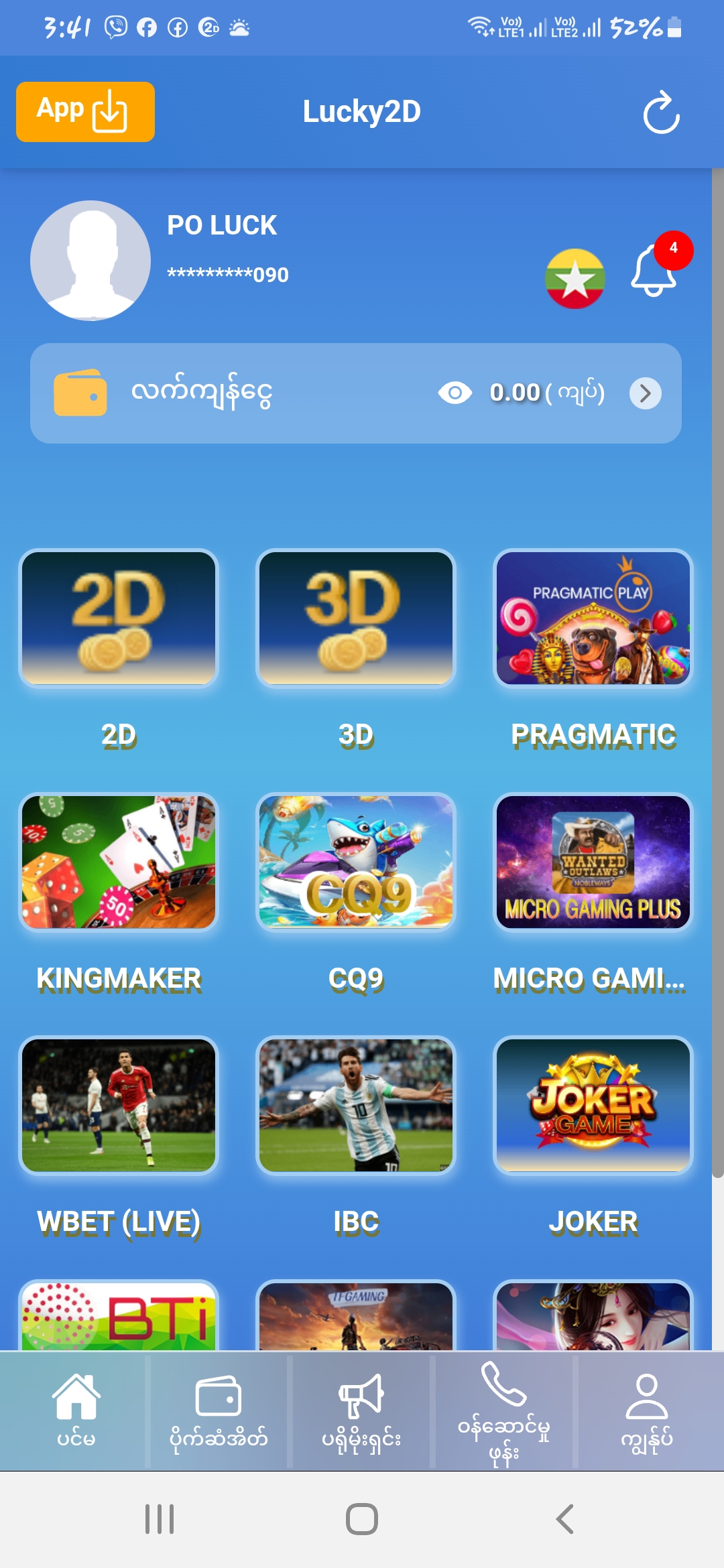Launch Pragmatic Play games
Viewport: 724px width, 1568px height.
[x=593, y=618]
